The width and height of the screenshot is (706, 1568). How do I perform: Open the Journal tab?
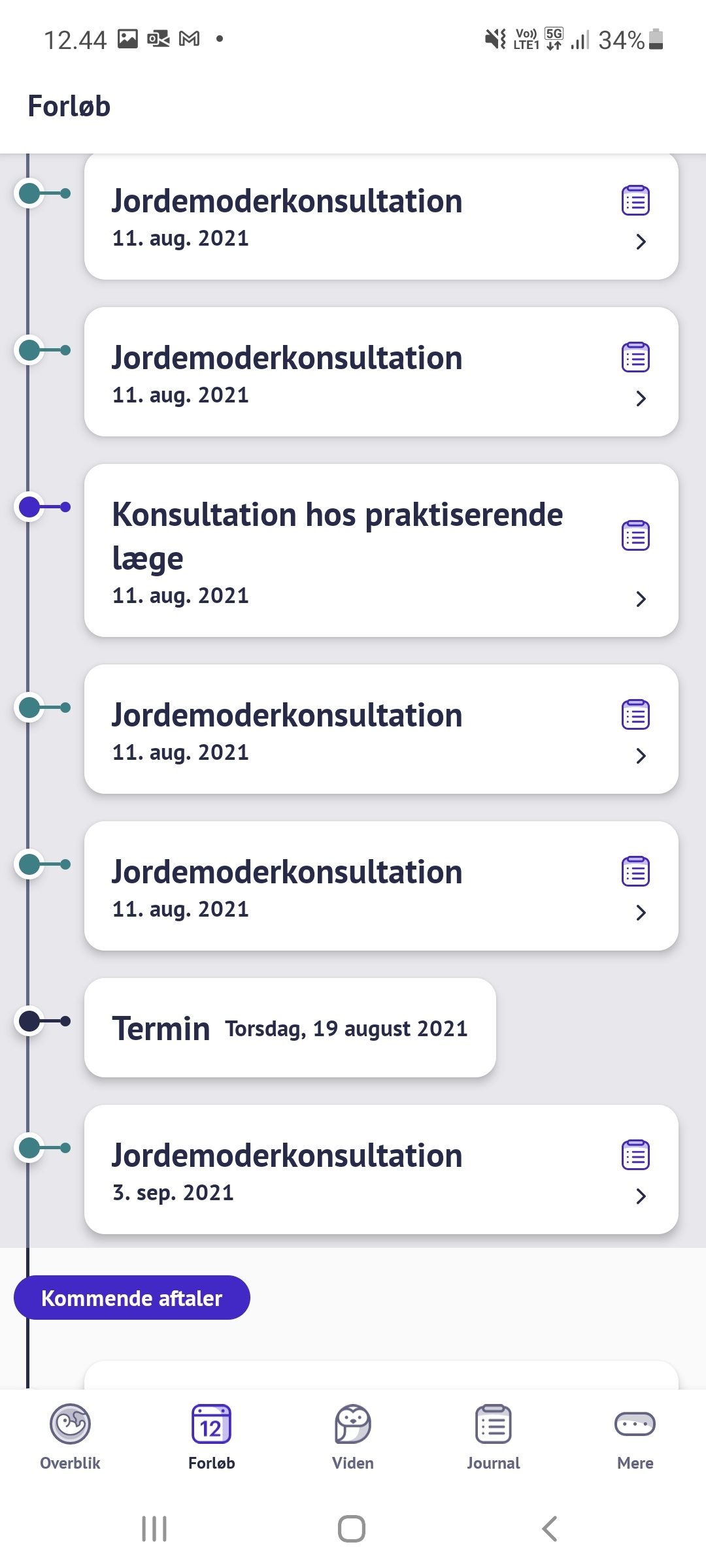pos(494,1436)
